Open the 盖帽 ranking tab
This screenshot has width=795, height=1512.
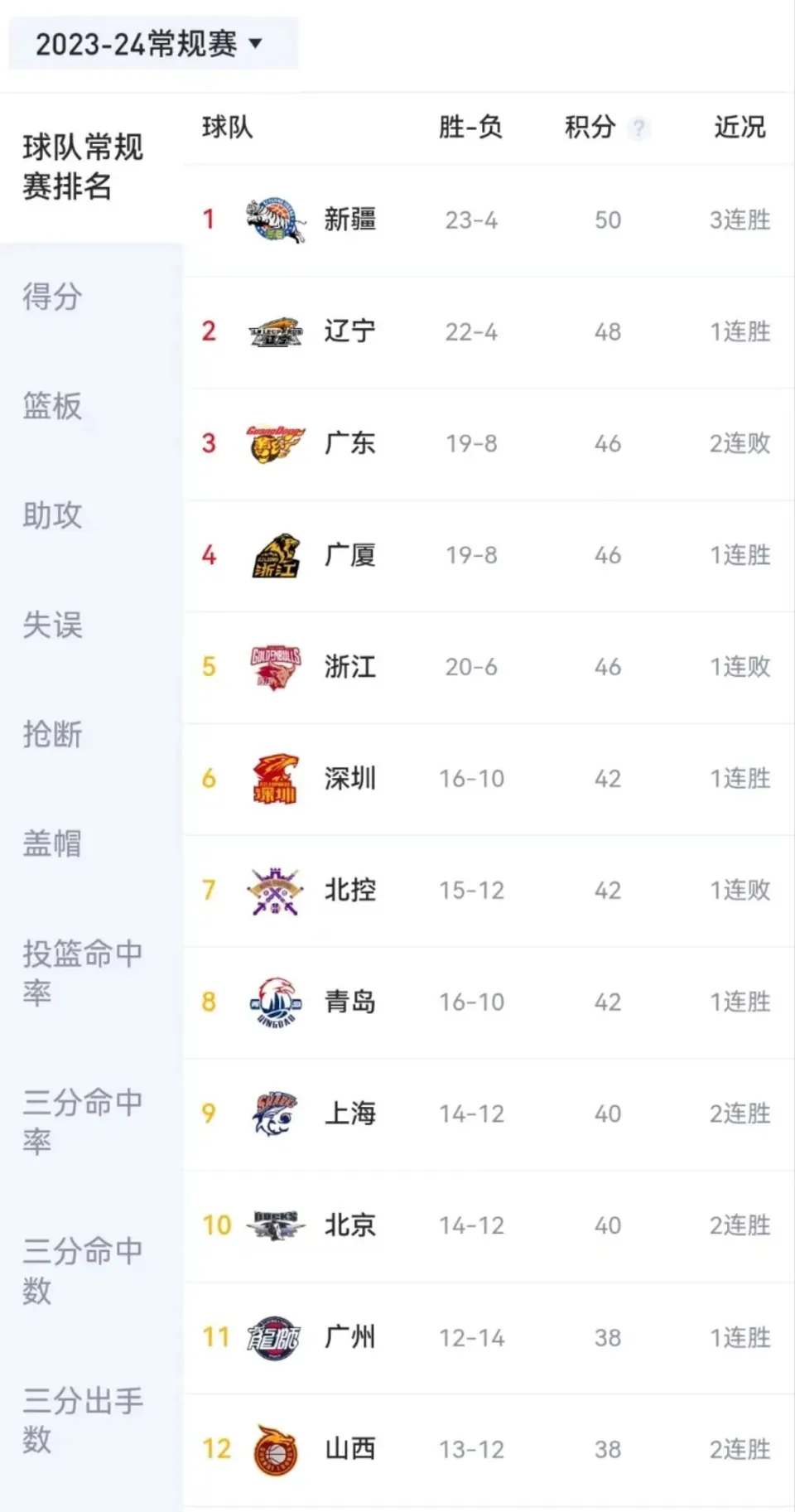pyautogui.click(x=52, y=843)
